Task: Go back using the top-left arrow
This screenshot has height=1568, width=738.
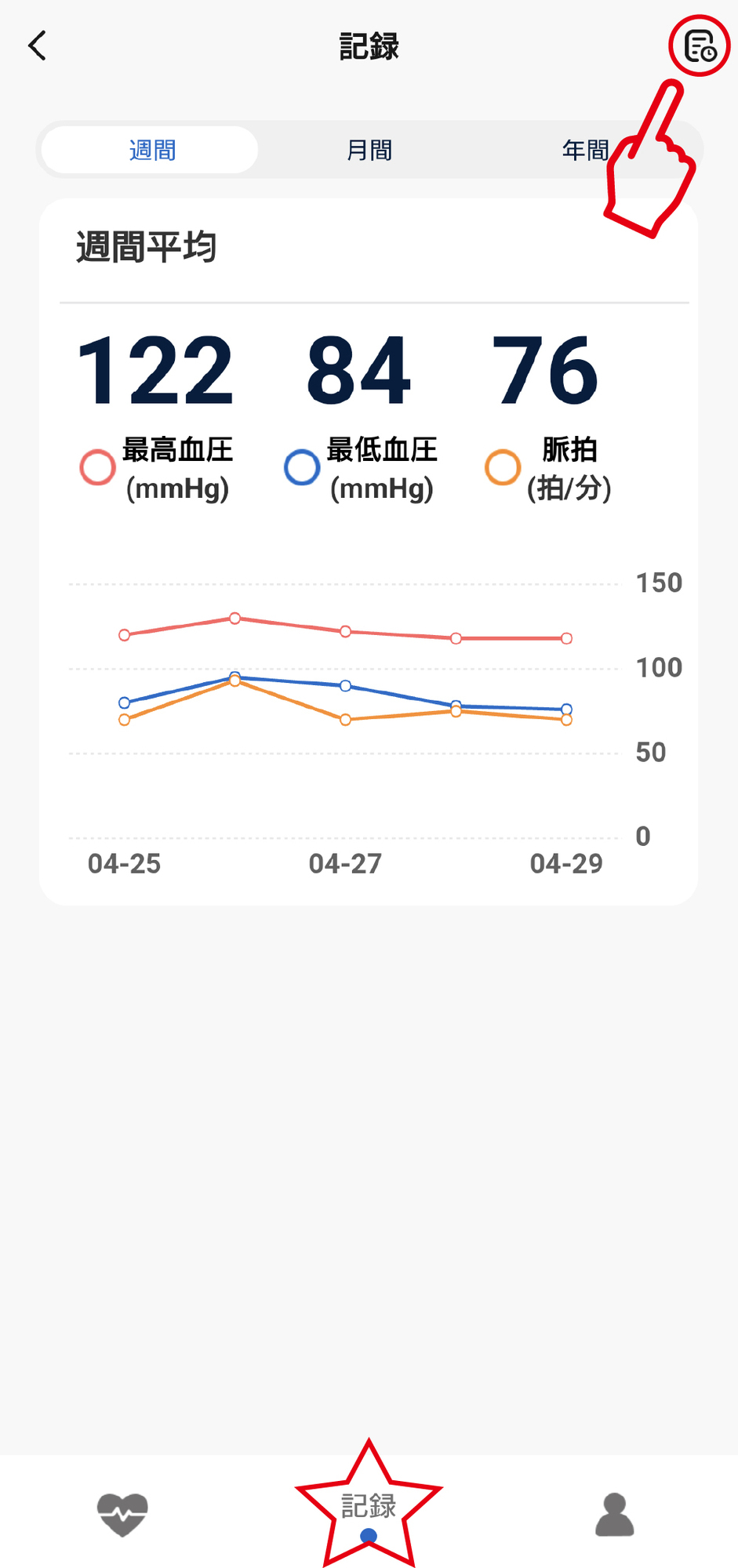Action: (x=37, y=45)
